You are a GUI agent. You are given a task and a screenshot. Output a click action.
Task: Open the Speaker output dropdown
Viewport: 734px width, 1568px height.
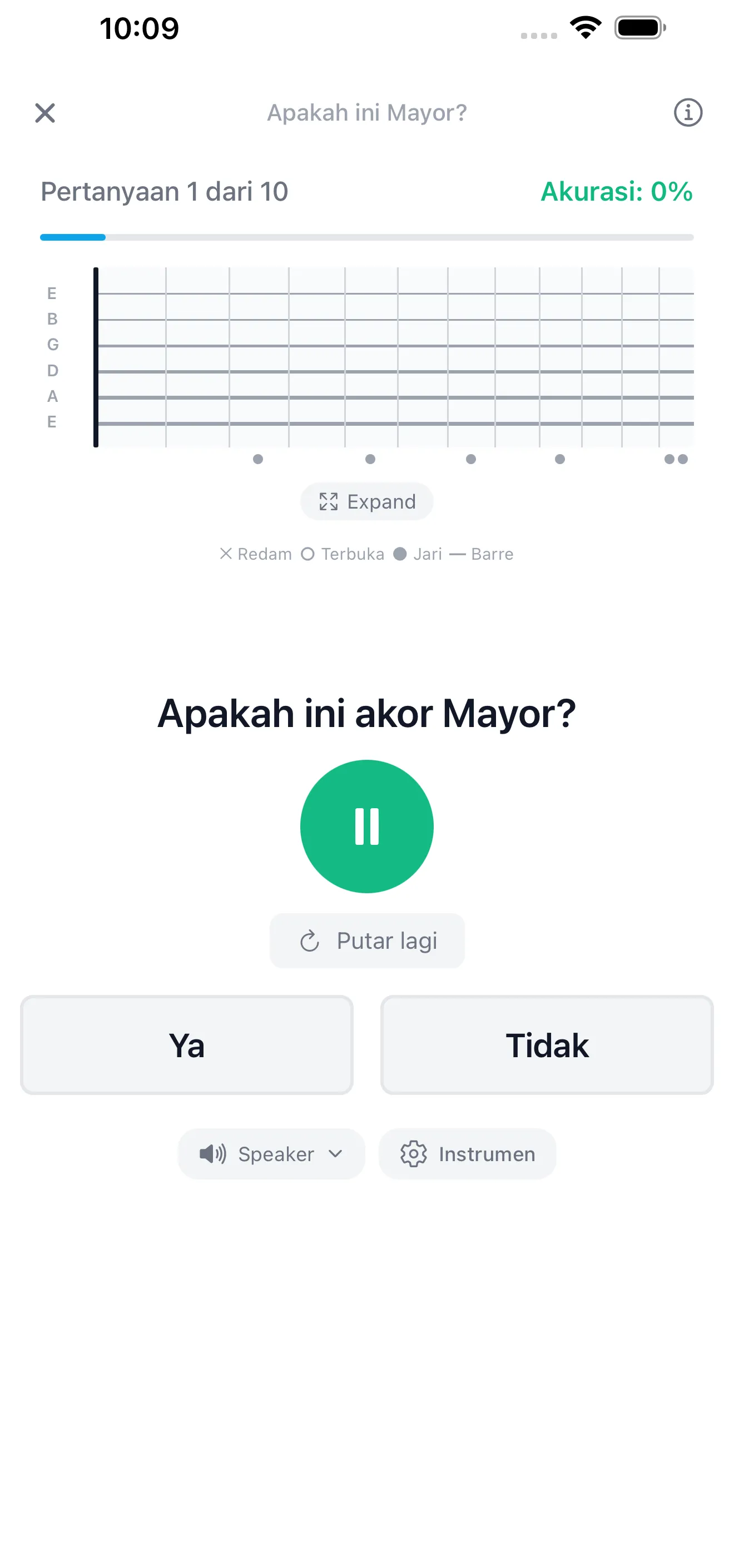(271, 1153)
